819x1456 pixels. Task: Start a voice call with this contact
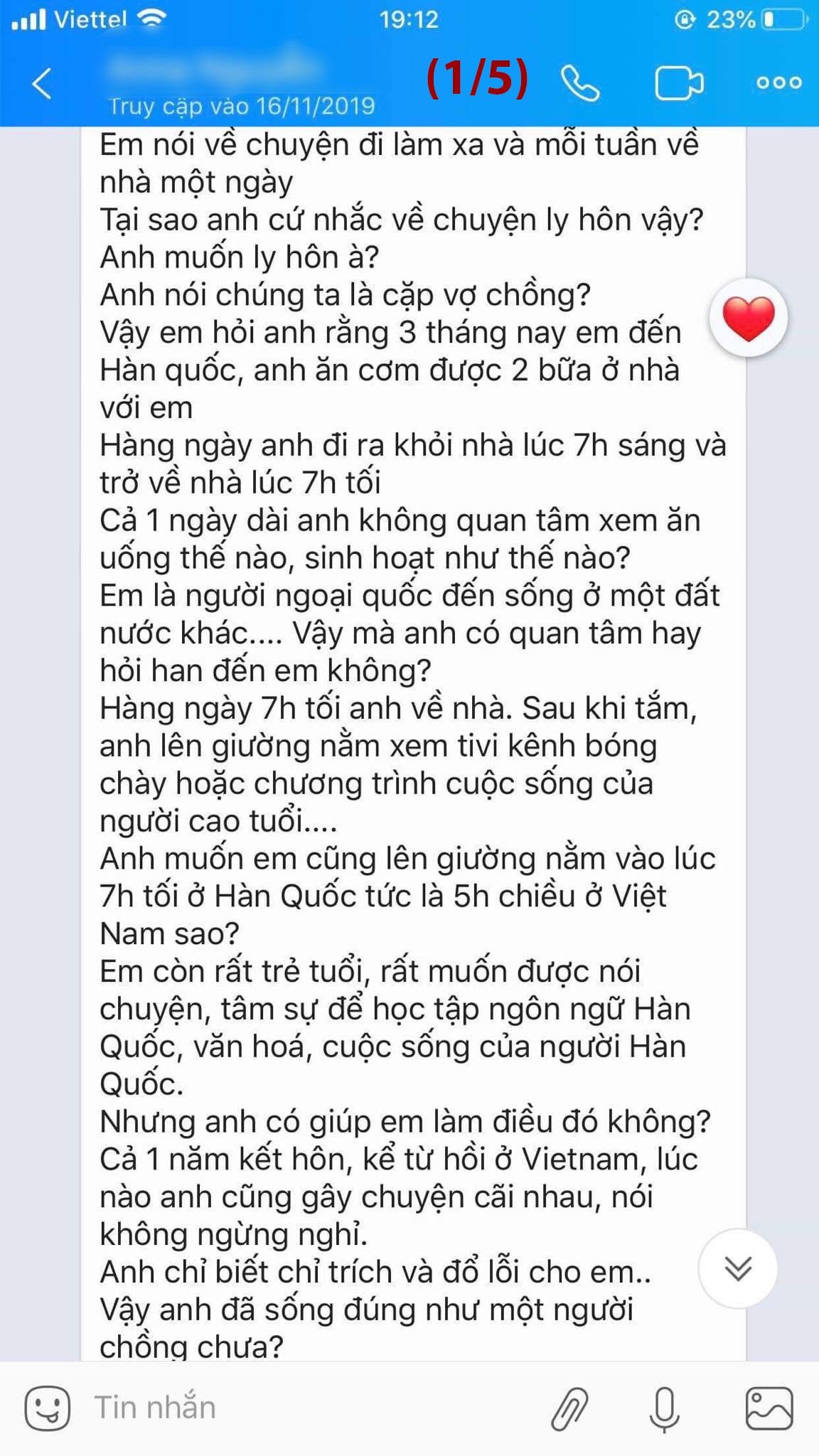tap(581, 85)
